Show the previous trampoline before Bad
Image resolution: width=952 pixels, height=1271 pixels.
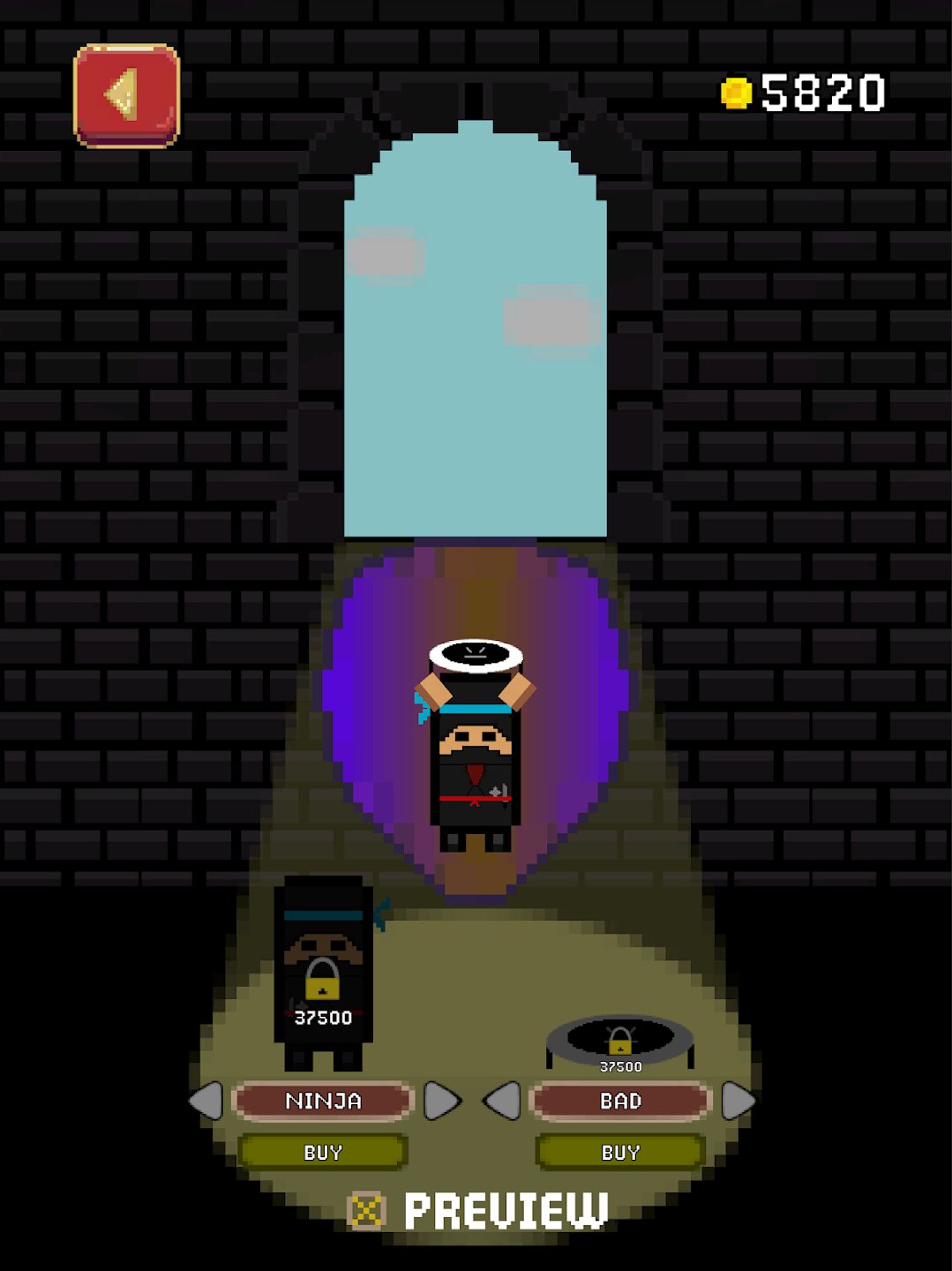point(503,1101)
